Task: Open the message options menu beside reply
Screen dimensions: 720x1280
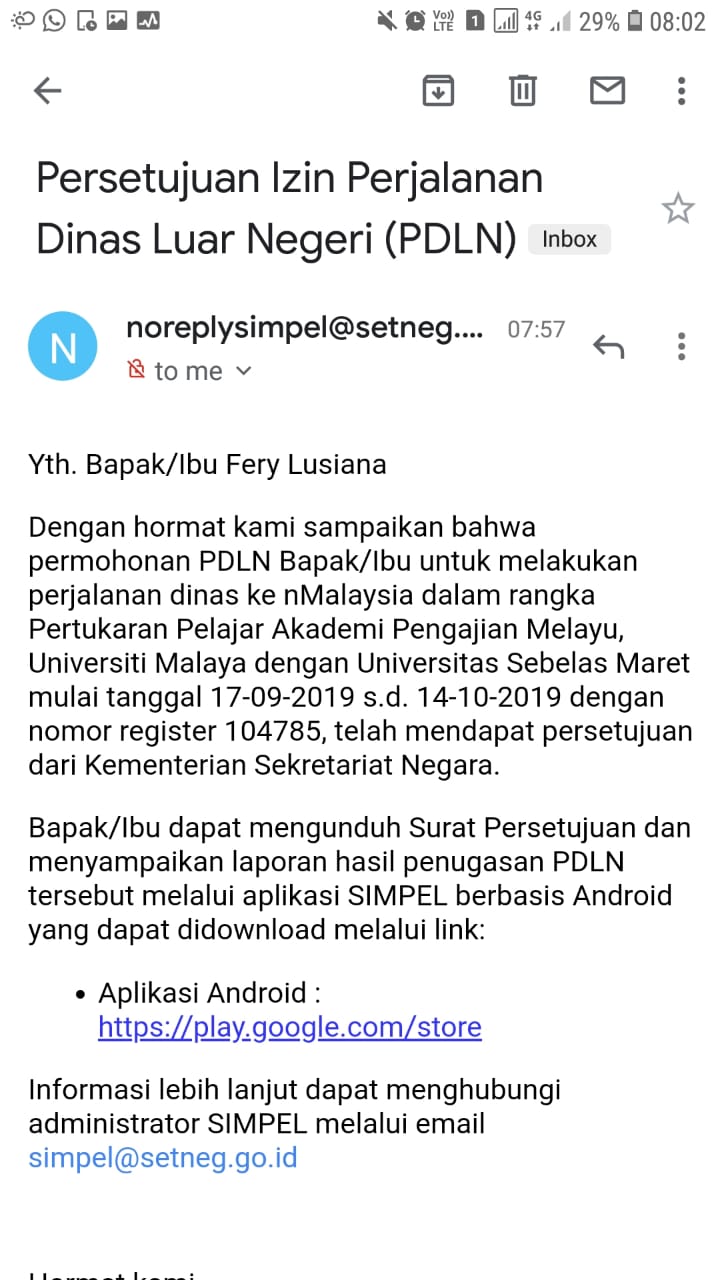Action: coord(681,346)
